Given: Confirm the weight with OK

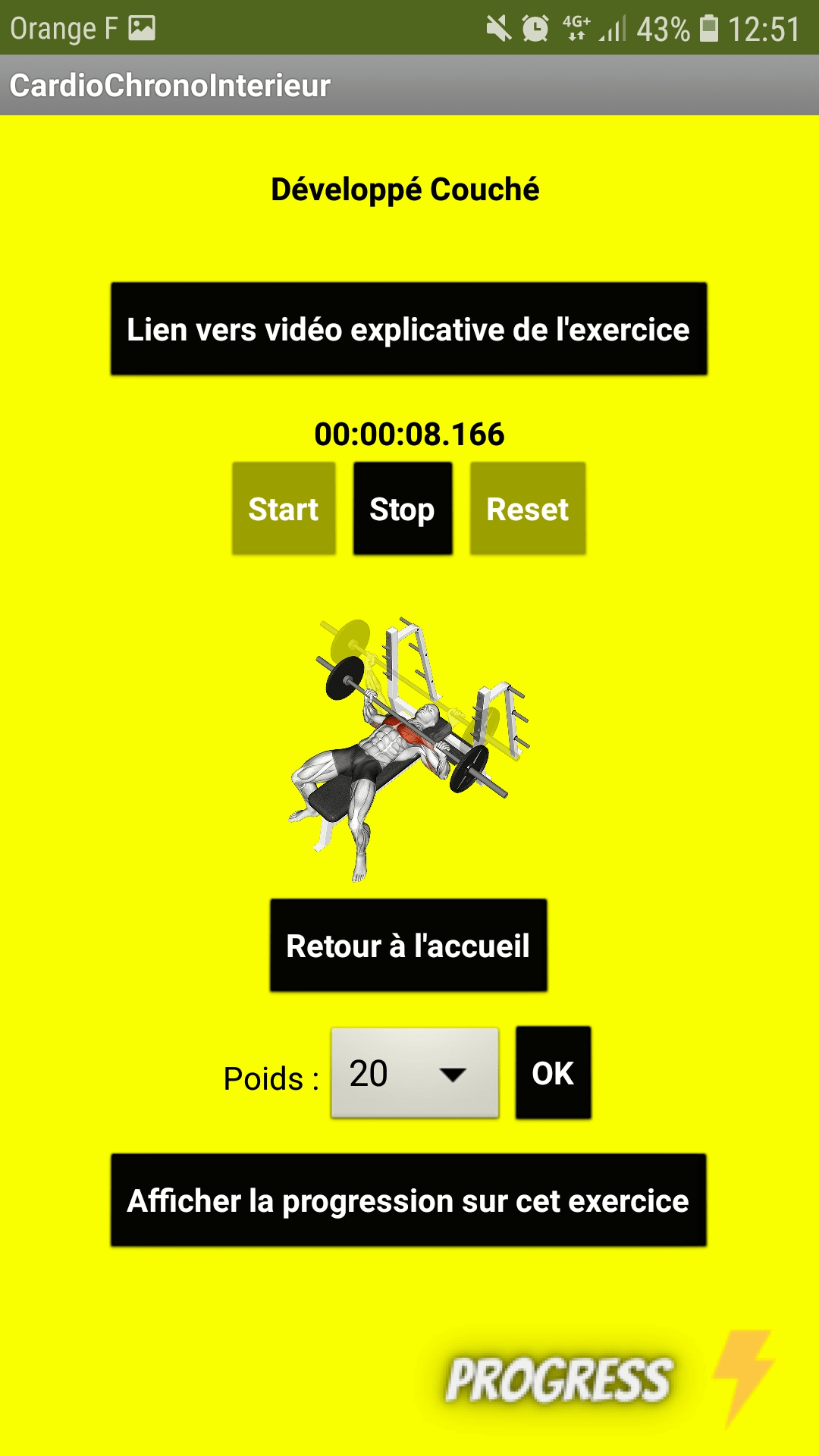Looking at the screenshot, I should click(x=553, y=1073).
